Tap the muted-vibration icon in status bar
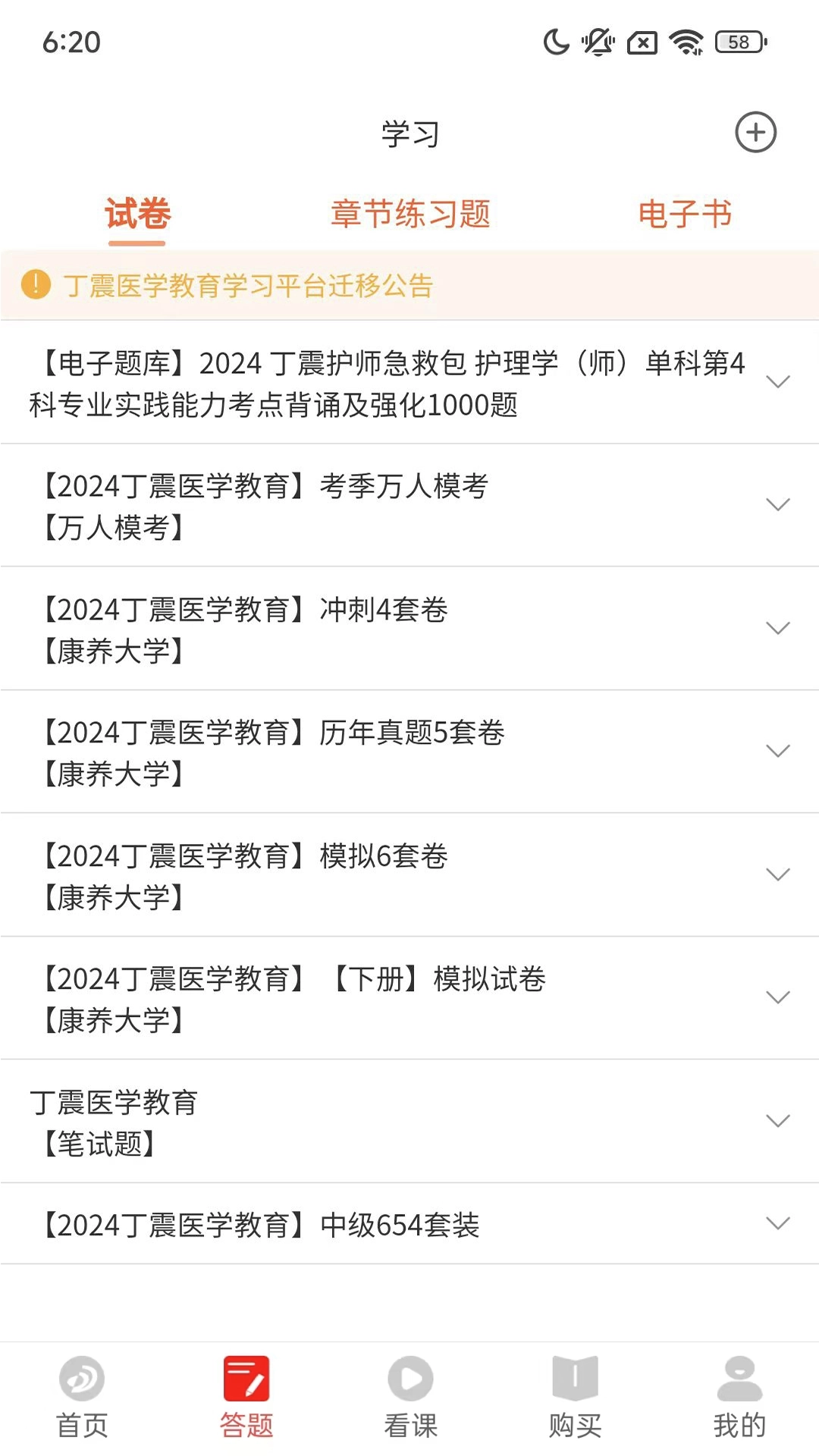 [x=596, y=43]
